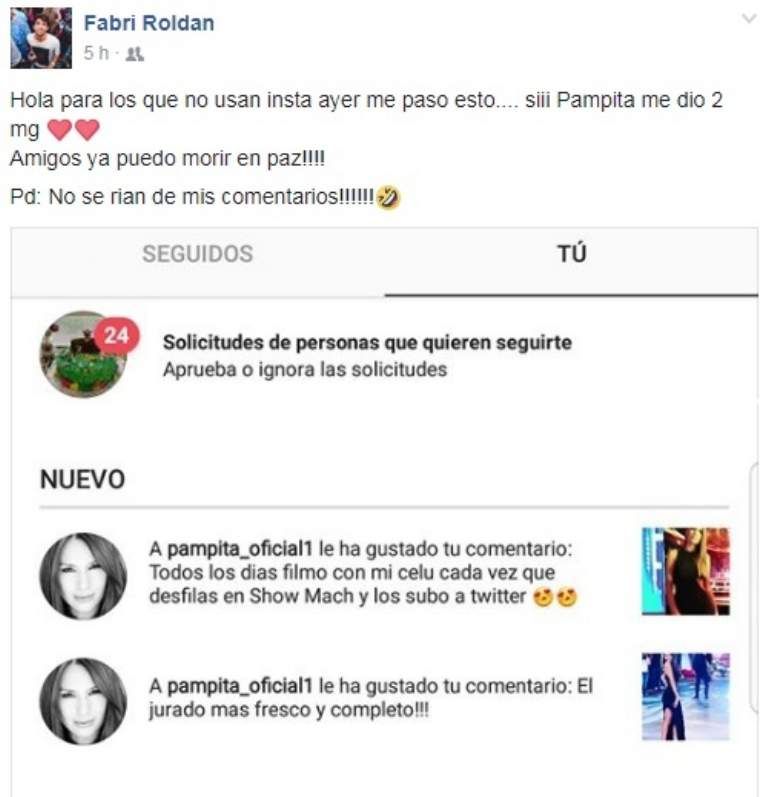Tap Fabri Roldan's profile picture

click(41, 37)
